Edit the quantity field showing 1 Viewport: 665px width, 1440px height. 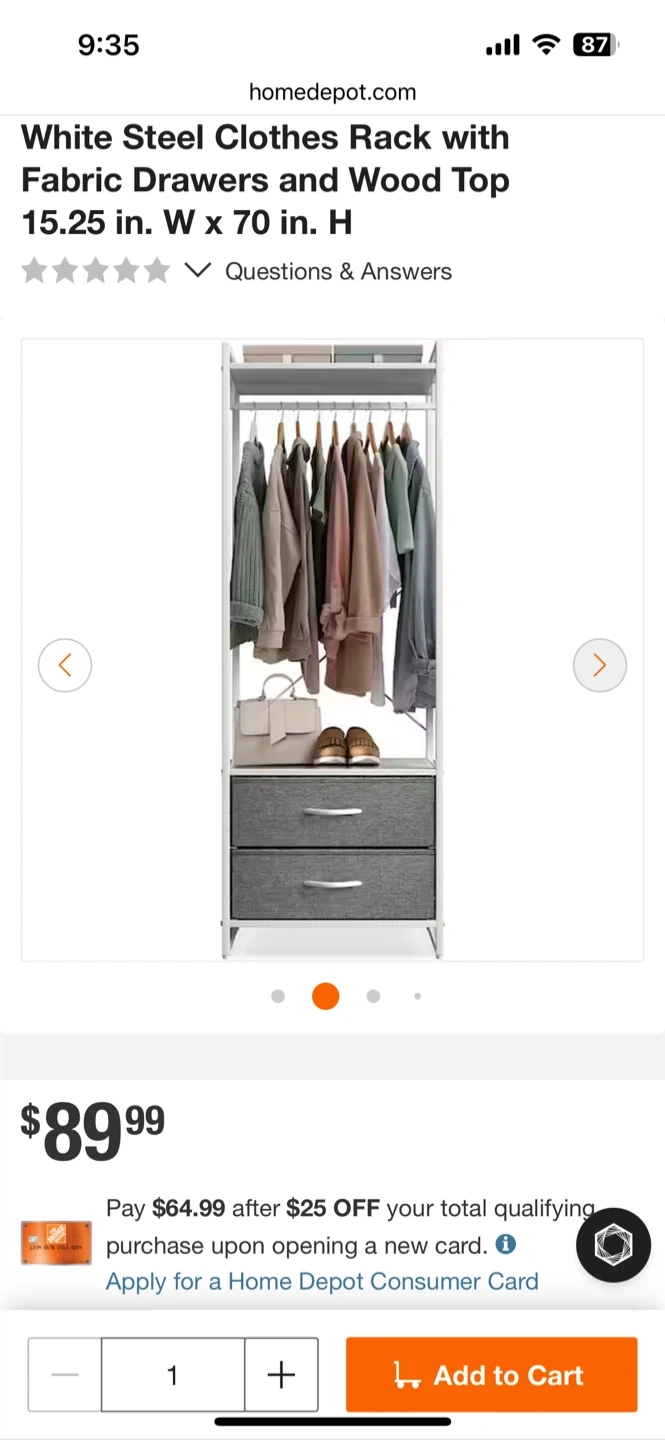173,1375
